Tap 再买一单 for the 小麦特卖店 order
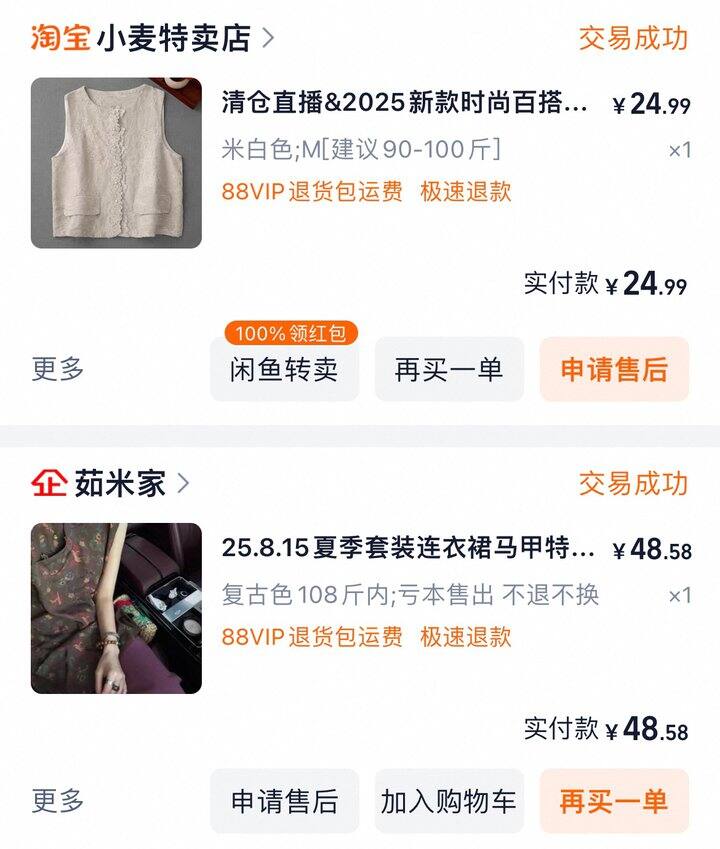Image resolution: width=720 pixels, height=849 pixels. [x=449, y=369]
